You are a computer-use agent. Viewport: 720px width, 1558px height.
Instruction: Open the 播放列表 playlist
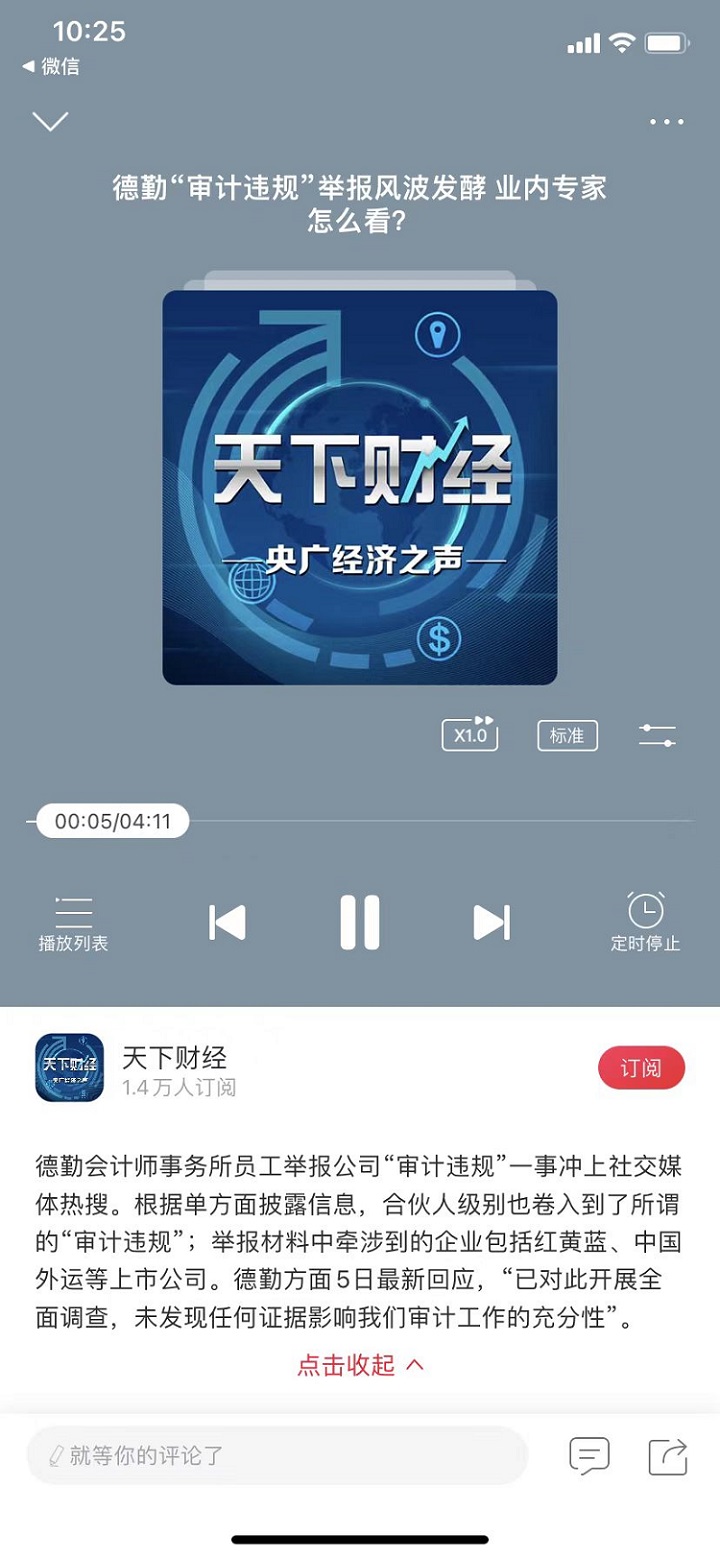(73, 923)
